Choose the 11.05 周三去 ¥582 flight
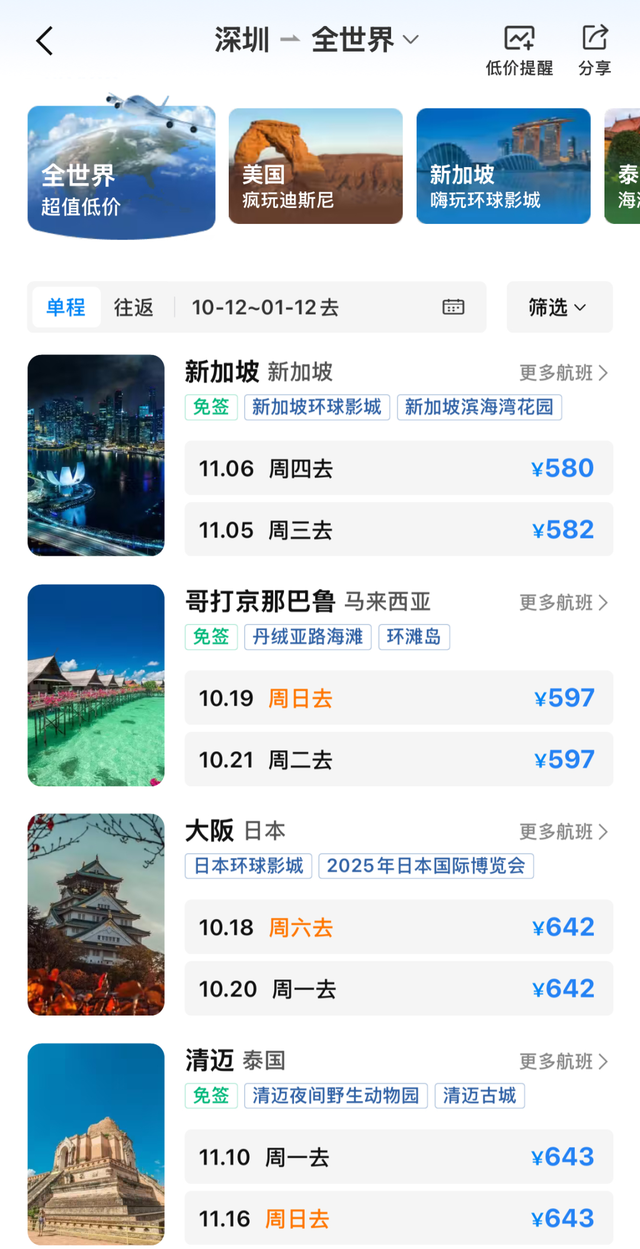The image size is (640, 1249). coord(398,530)
